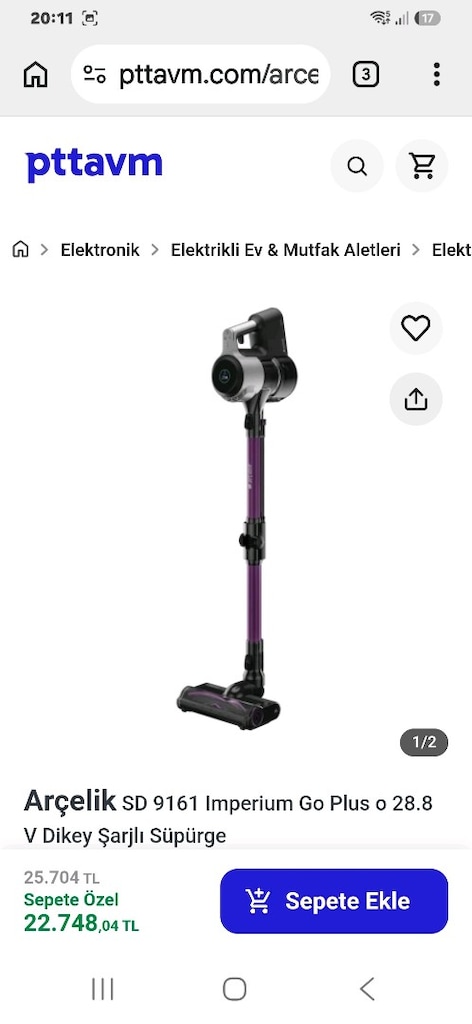The width and height of the screenshot is (472, 1024).
Task: Go back with the system back button
Action: pos(368,989)
